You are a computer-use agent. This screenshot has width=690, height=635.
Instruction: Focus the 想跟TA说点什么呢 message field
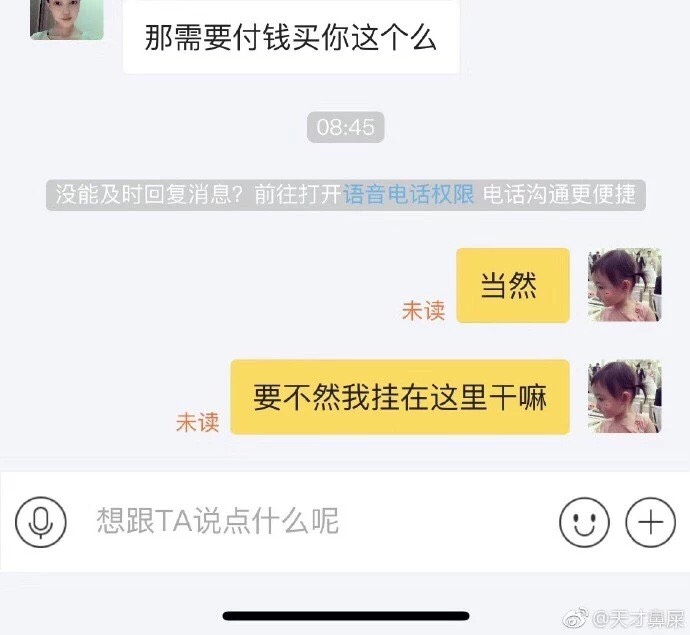tap(300, 521)
